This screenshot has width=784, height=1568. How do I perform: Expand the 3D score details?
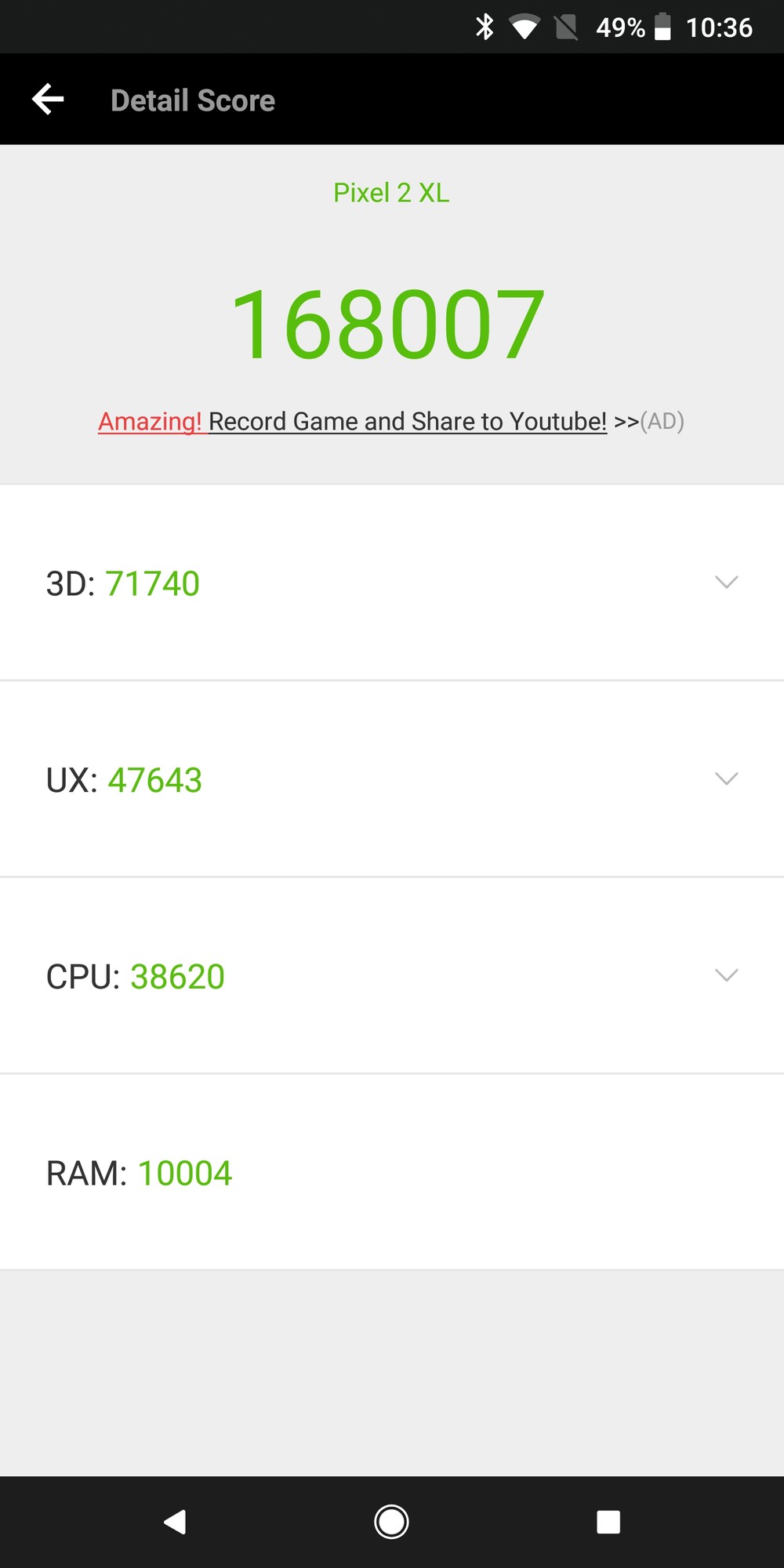click(x=726, y=583)
